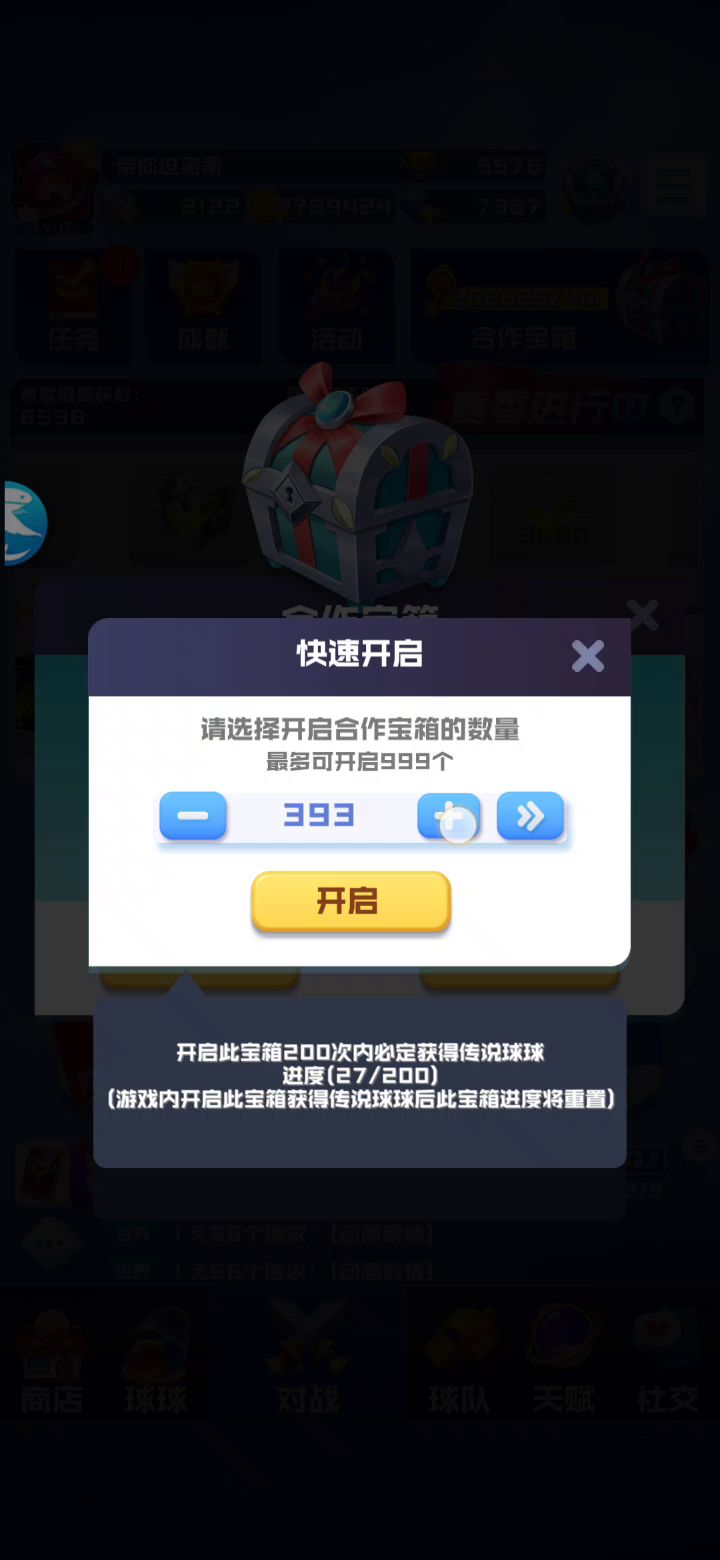Tap the yellow 开启 button

click(x=350, y=901)
